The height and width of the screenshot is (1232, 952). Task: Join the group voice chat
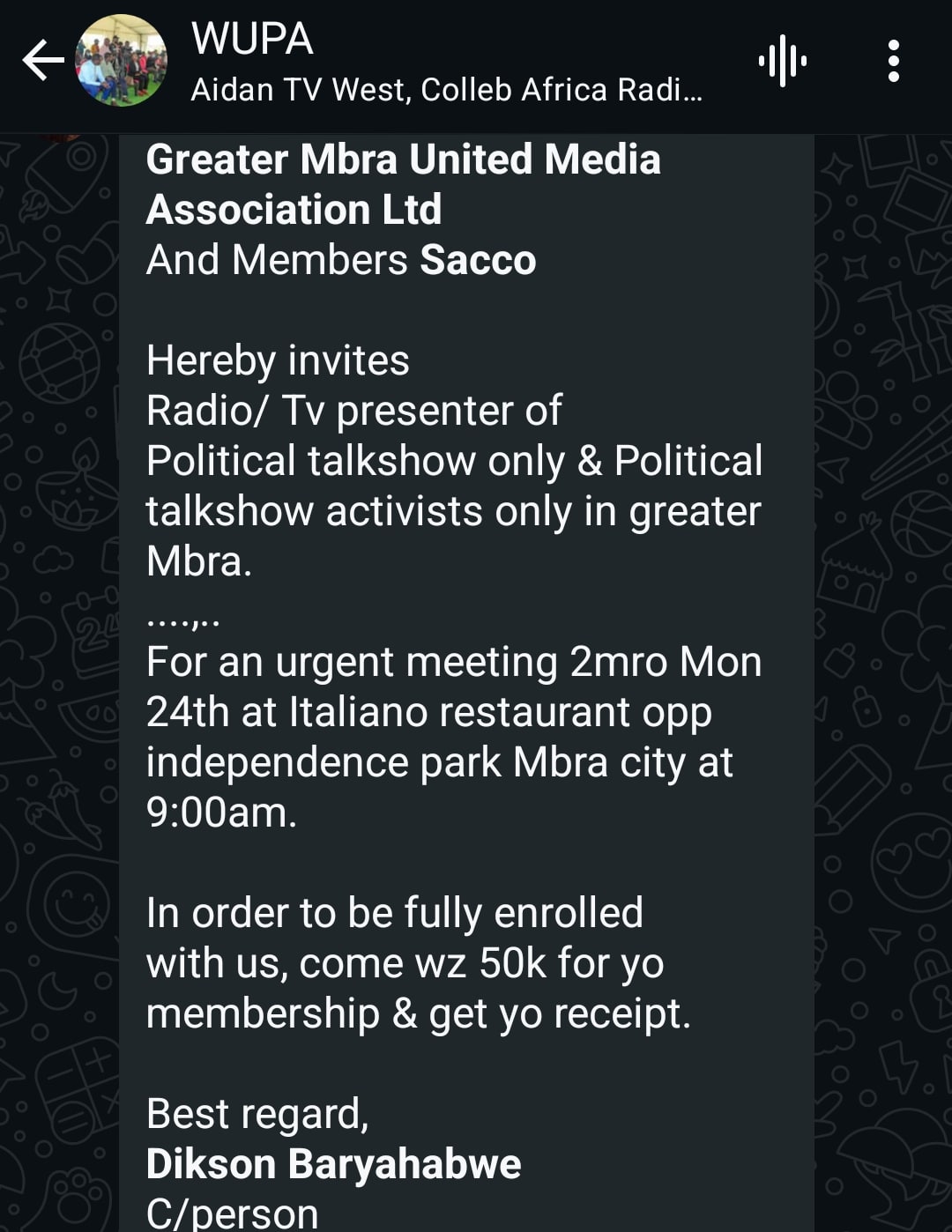782,62
